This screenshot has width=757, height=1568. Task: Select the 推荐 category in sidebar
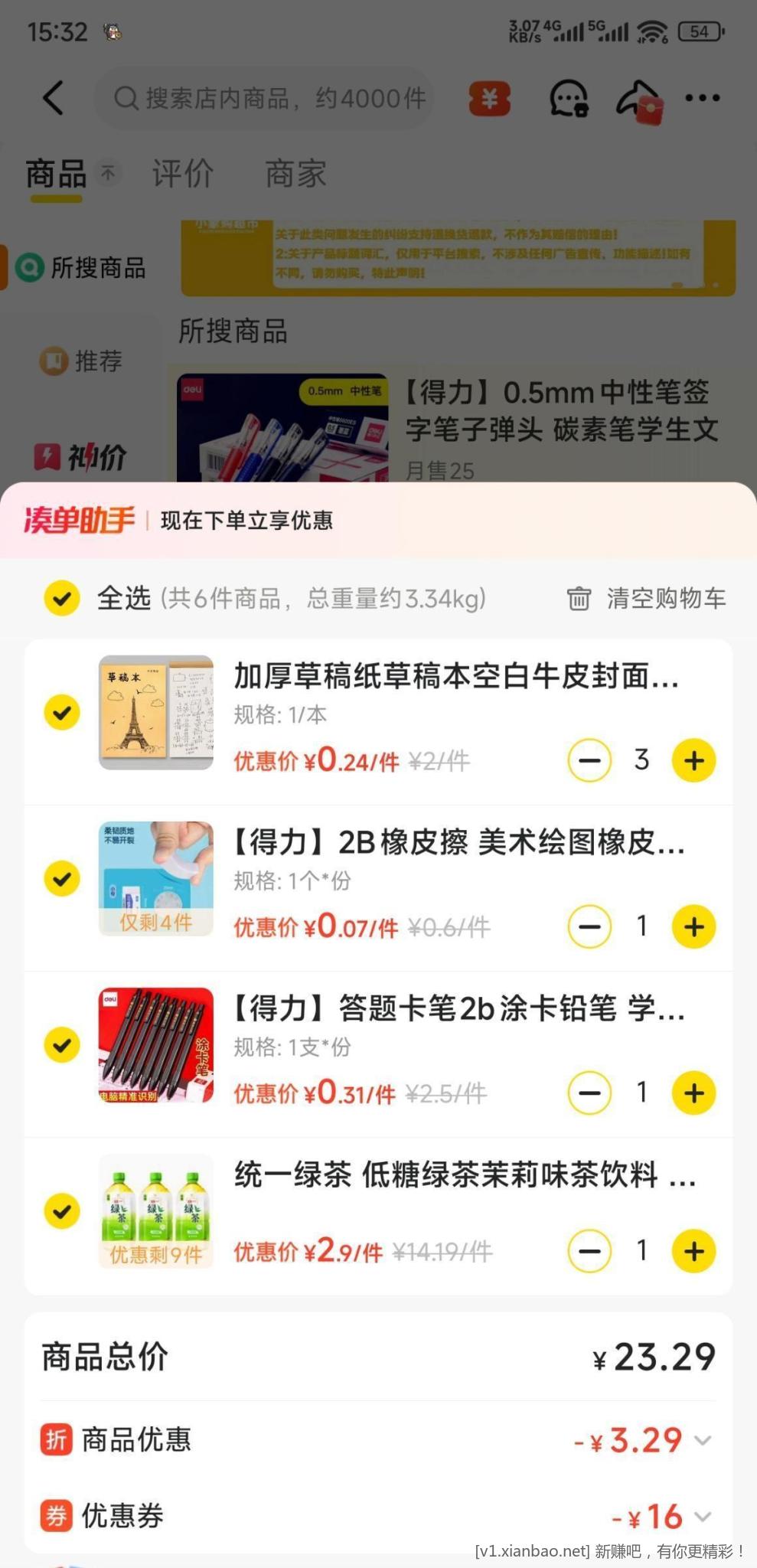pos(82,361)
